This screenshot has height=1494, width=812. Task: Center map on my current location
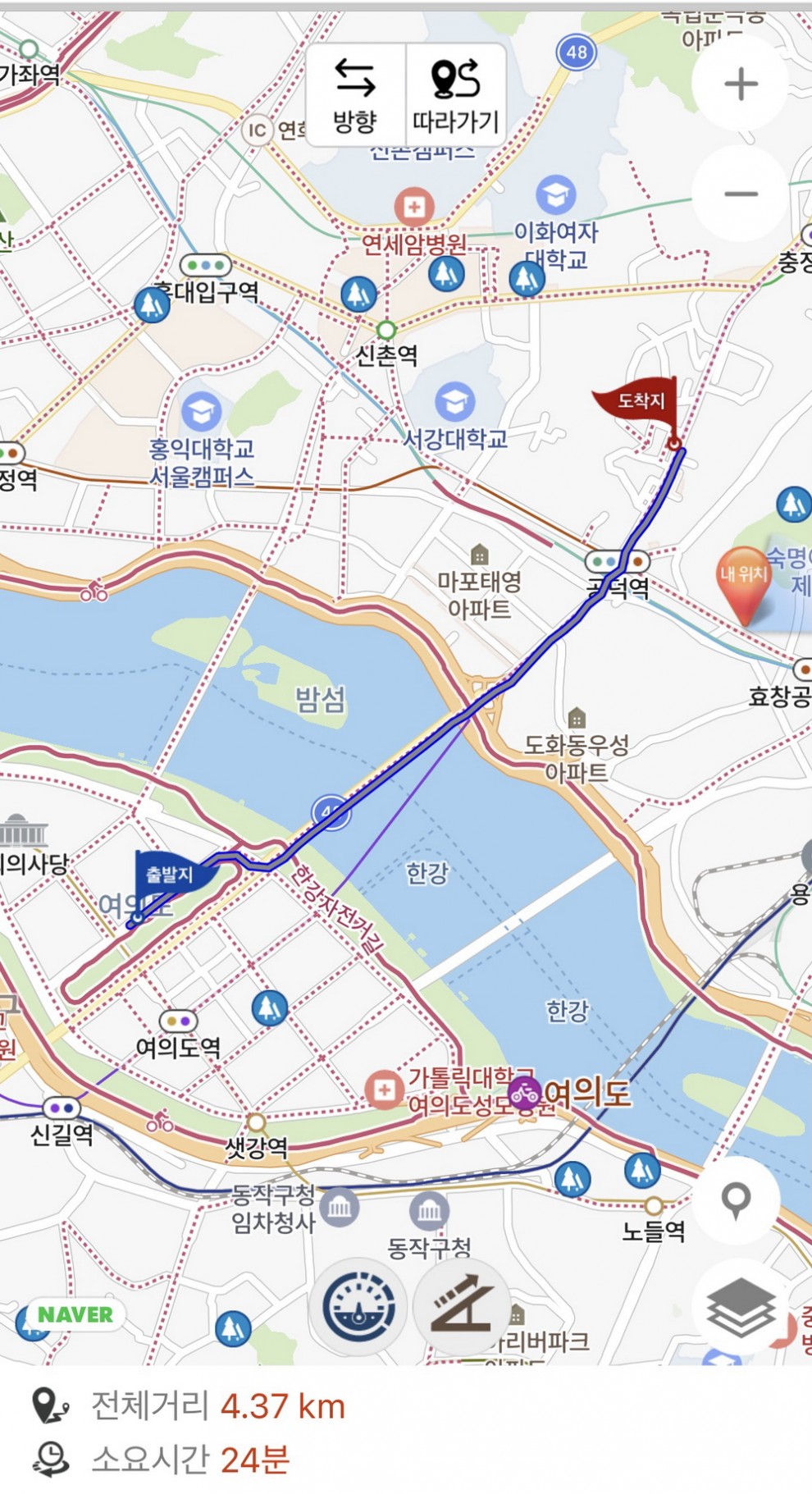736,1200
